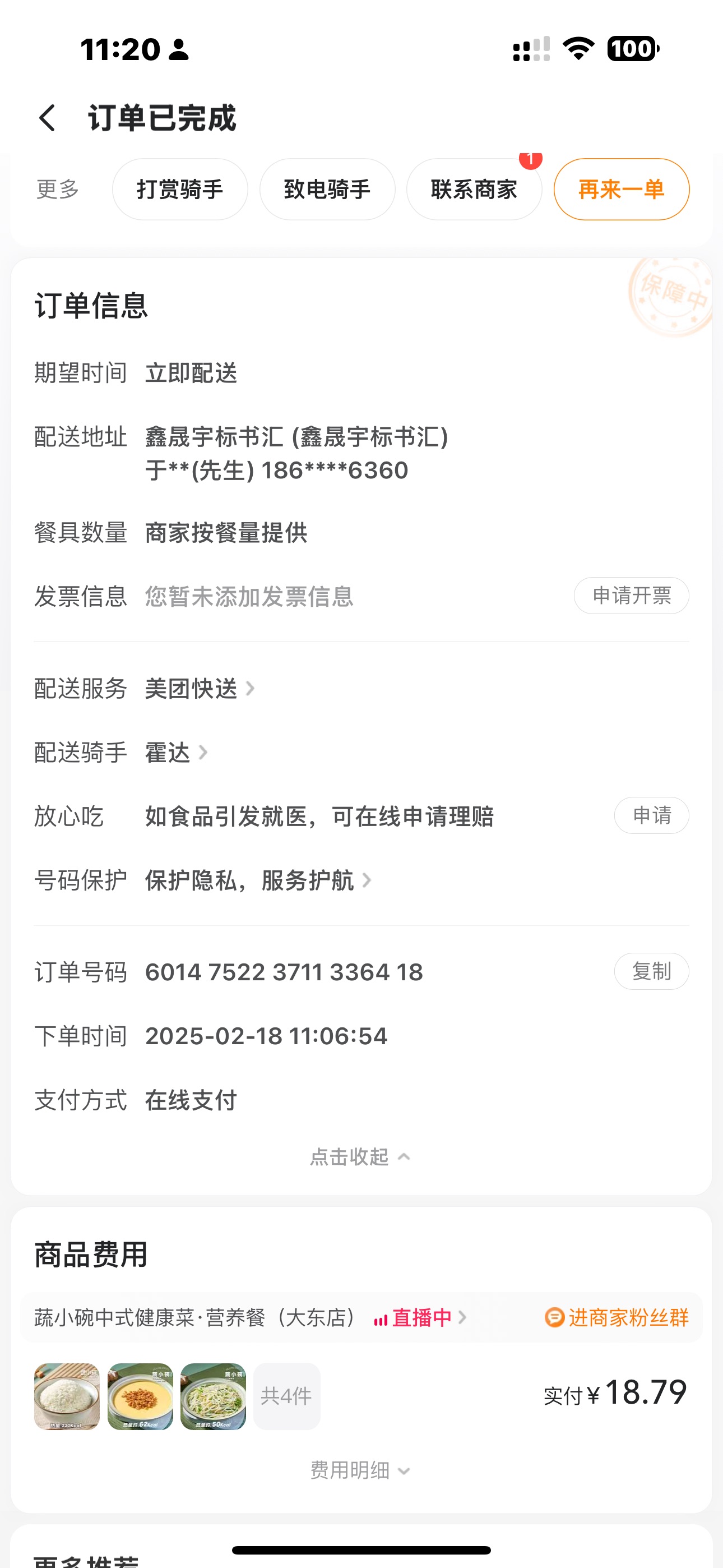Open 美团快送 delivery service details
Screen dimensions: 723x1568
pyautogui.click(x=198, y=689)
